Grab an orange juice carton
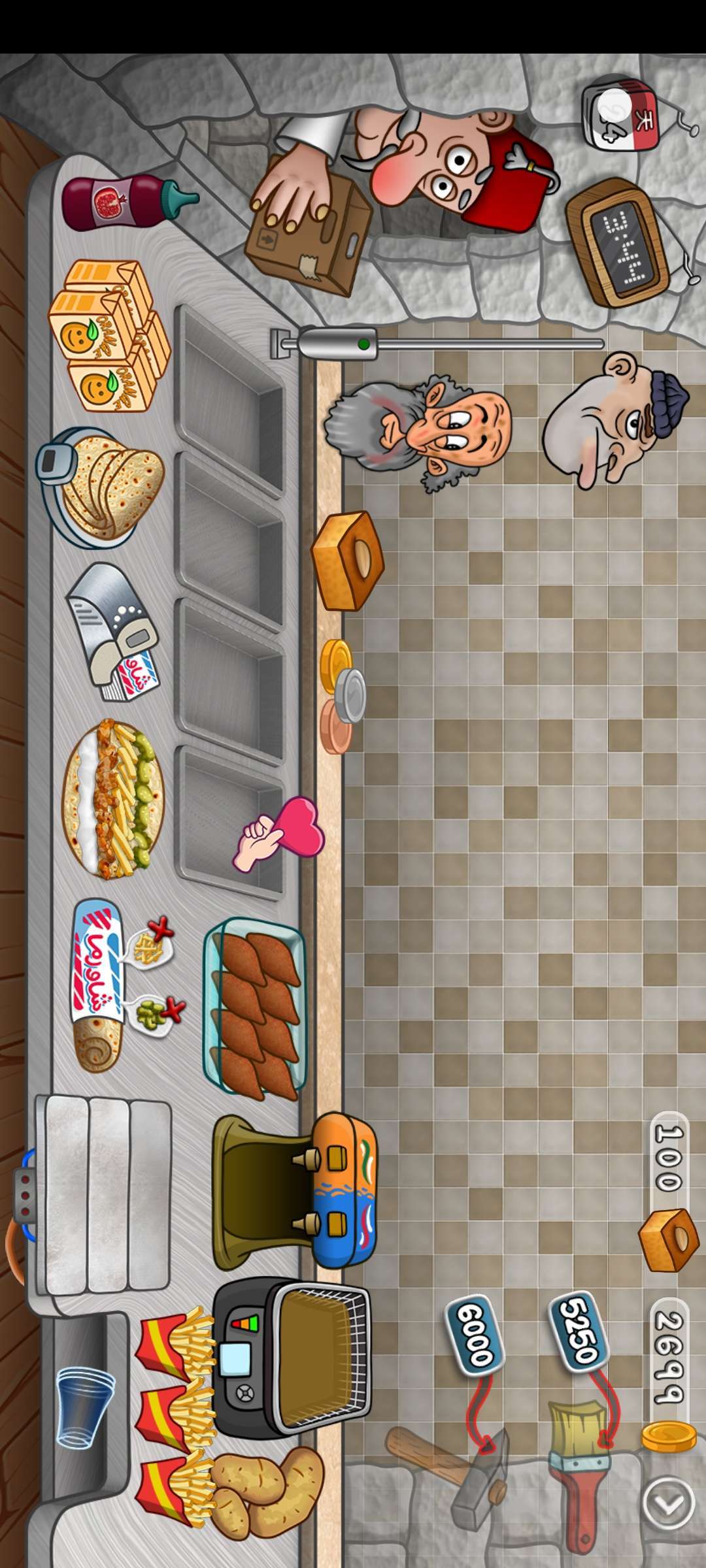Image resolution: width=706 pixels, height=1568 pixels. pos(108,335)
